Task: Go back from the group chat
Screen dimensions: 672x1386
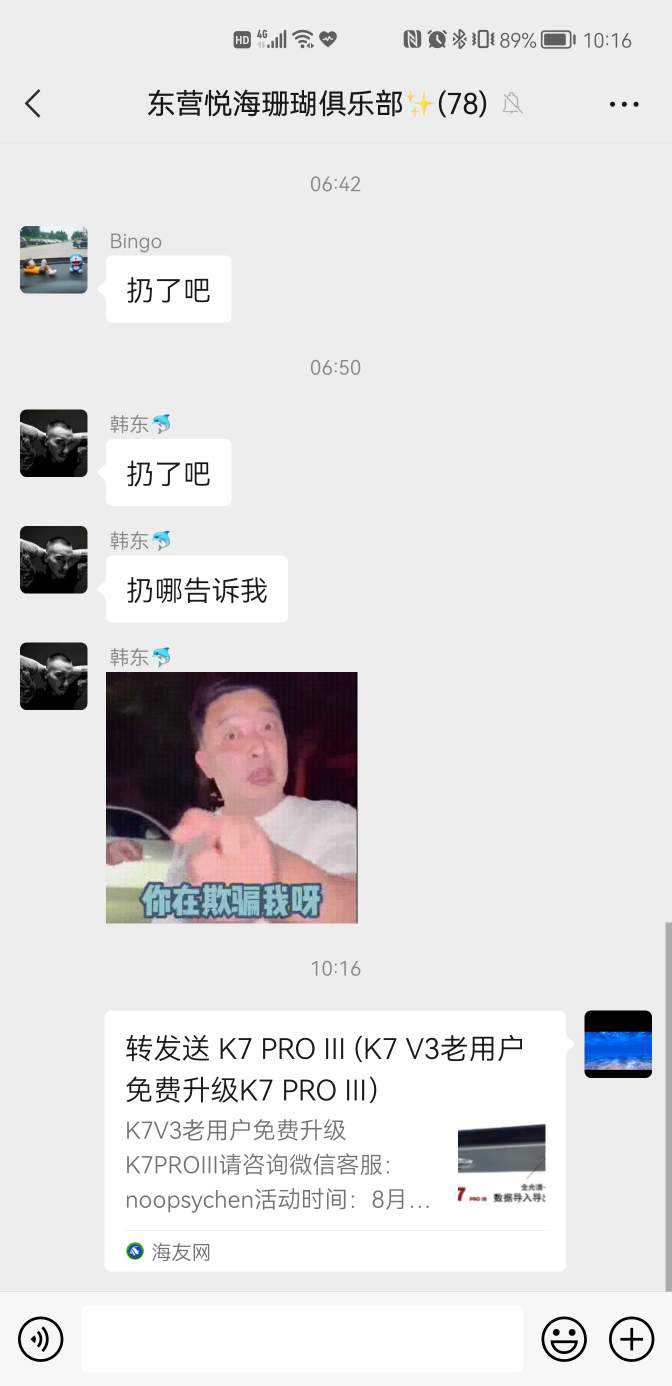Action: 33,103
